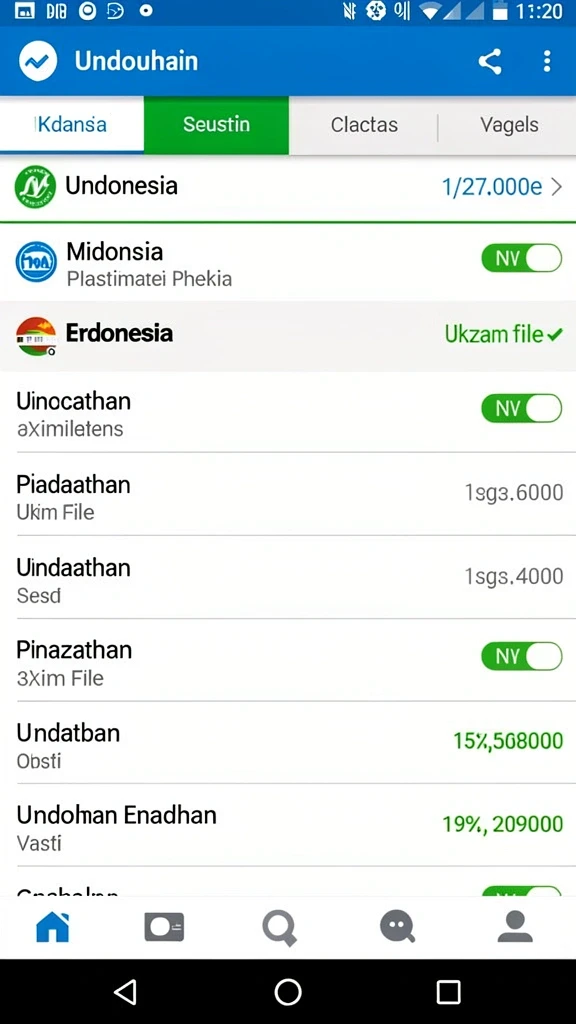Open the Undonesia row
The width and height of the screenshot is (576, 1024).
click(x=288, y=187)
